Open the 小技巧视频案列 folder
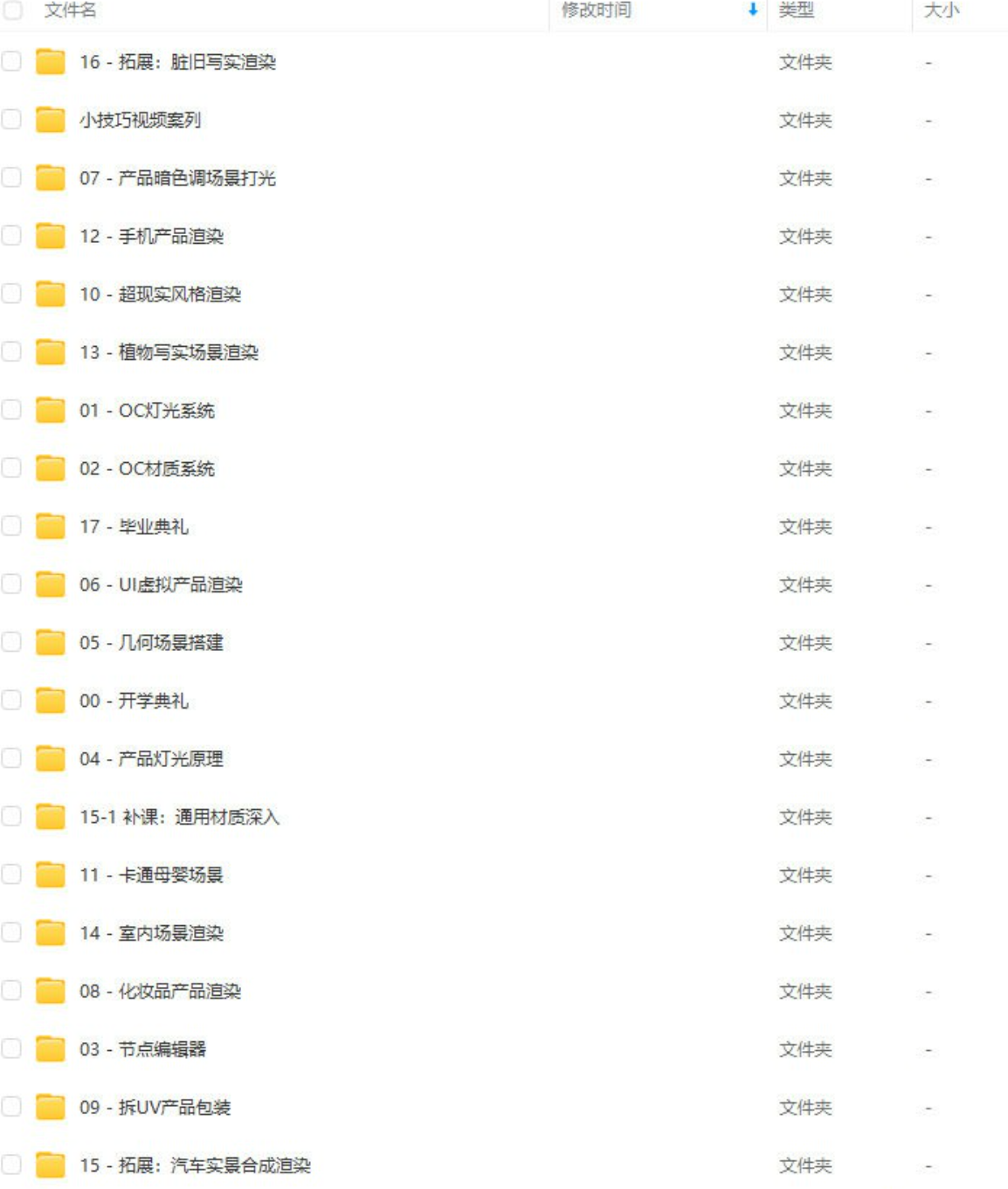 tap(140, 120)
